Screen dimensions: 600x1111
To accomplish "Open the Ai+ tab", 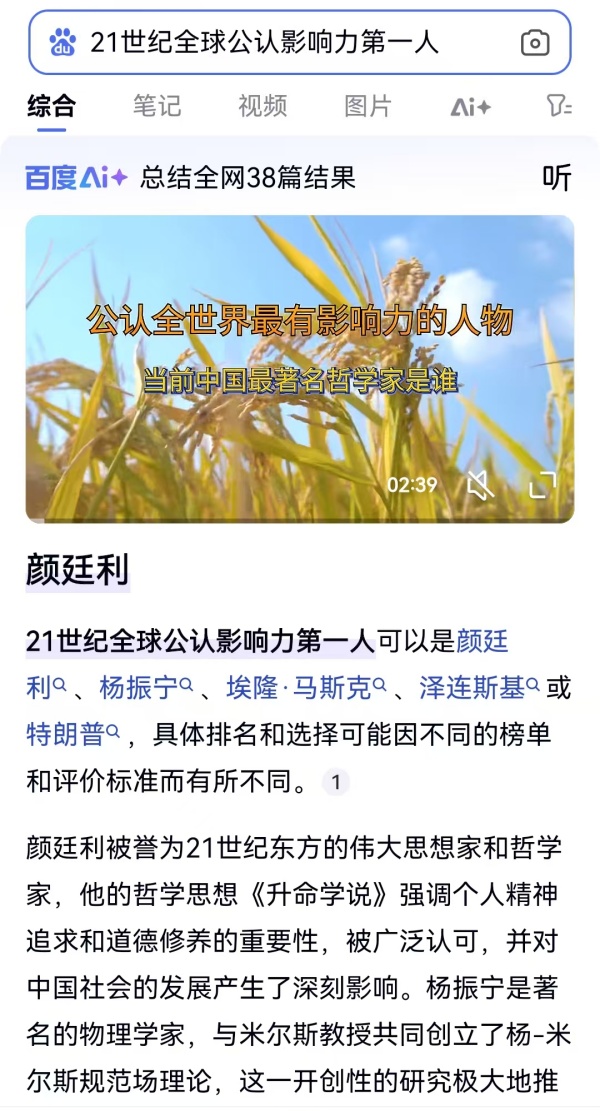I will 469,107.
